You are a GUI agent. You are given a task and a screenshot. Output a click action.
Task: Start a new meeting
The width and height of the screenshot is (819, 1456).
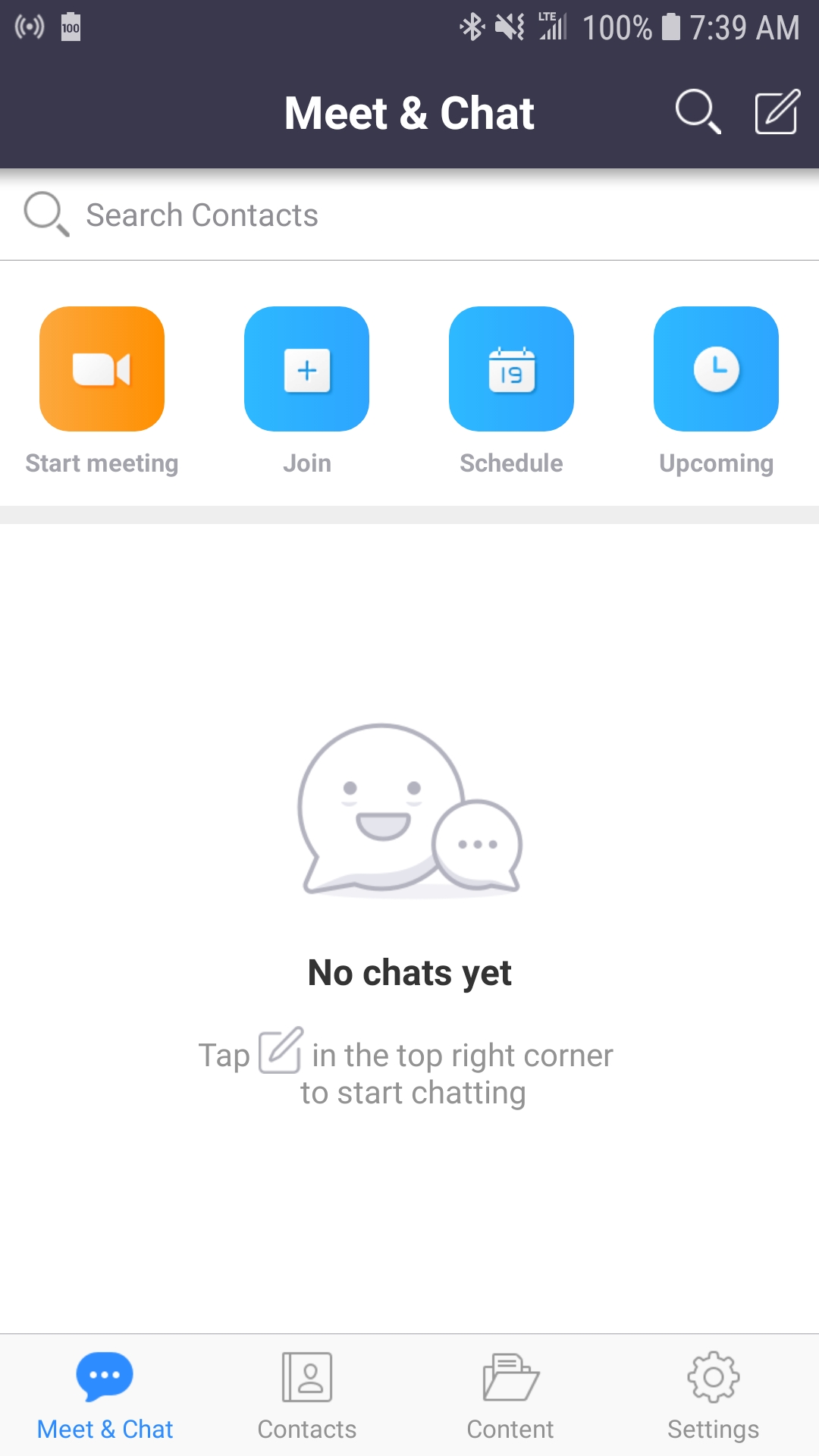pos(102,369)
